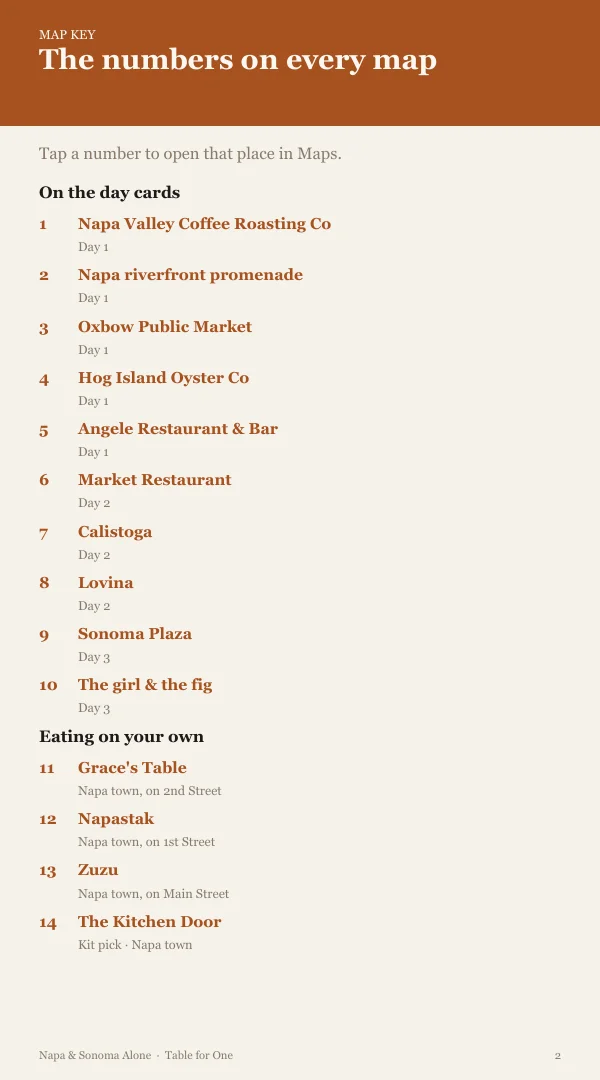
Task: Tap Grace's Table map link
Action: [132, 767]
